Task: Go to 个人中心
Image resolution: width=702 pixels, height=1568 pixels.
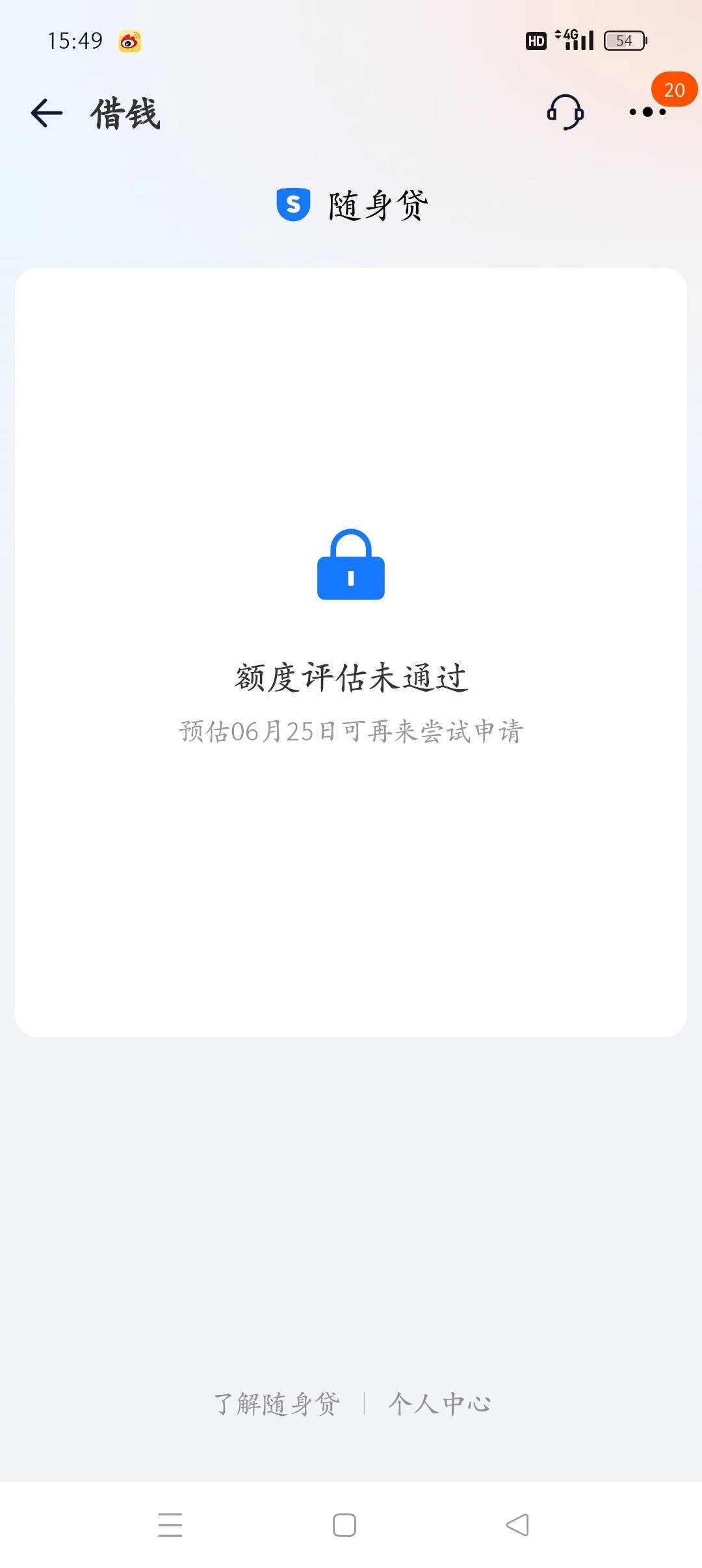Action: tap(439, 1404)
